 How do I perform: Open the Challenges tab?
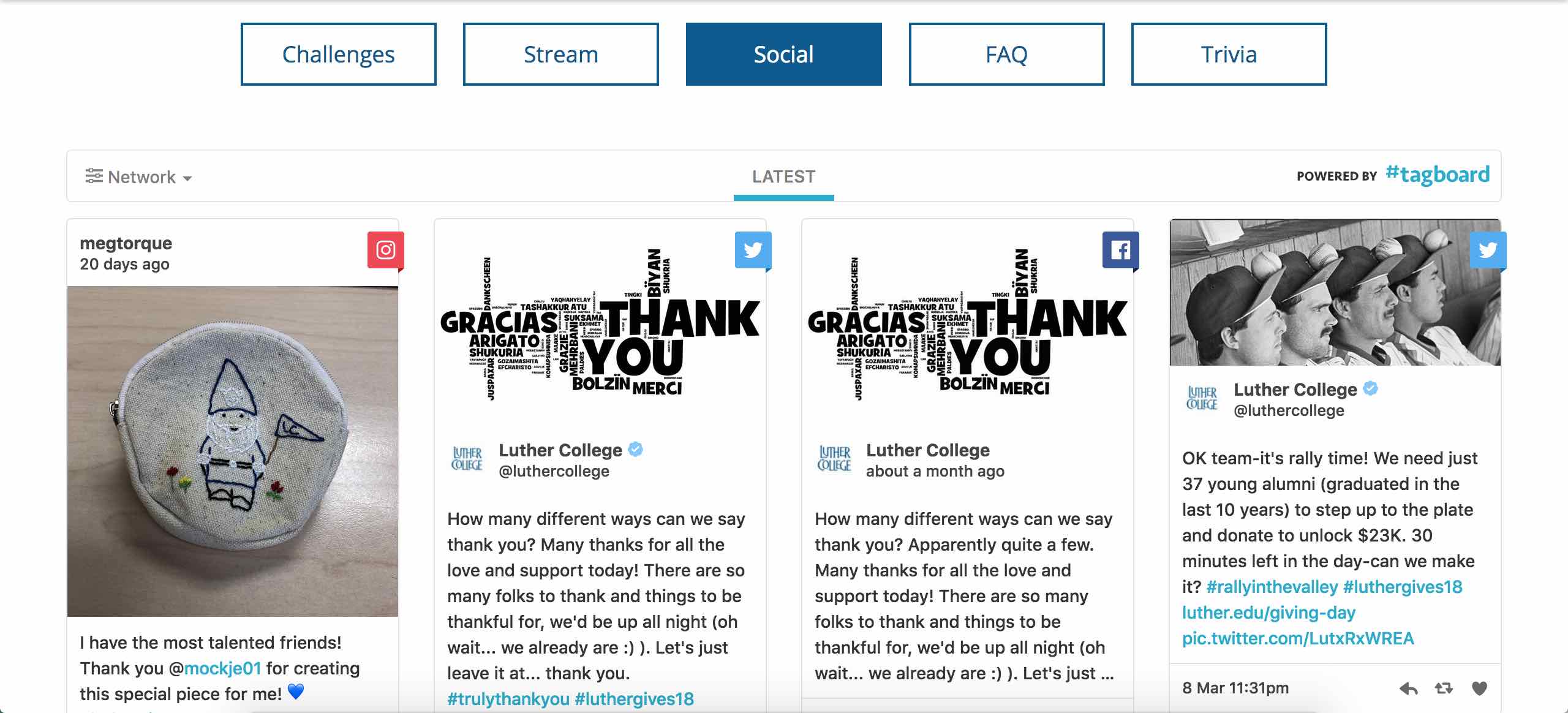pyautogui.click(x=338, y=55)
